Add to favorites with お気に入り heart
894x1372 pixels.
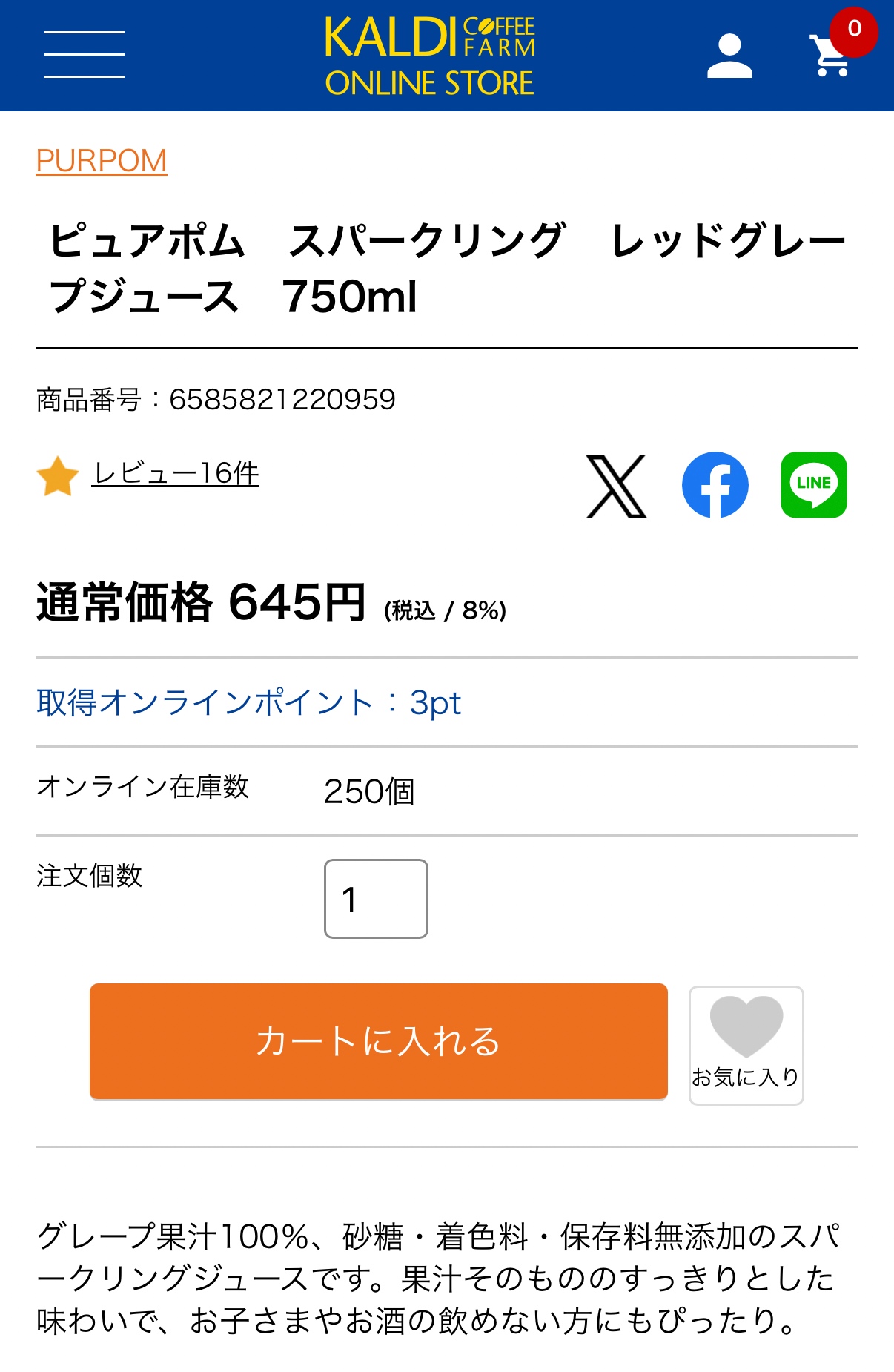pos(746,1045)
